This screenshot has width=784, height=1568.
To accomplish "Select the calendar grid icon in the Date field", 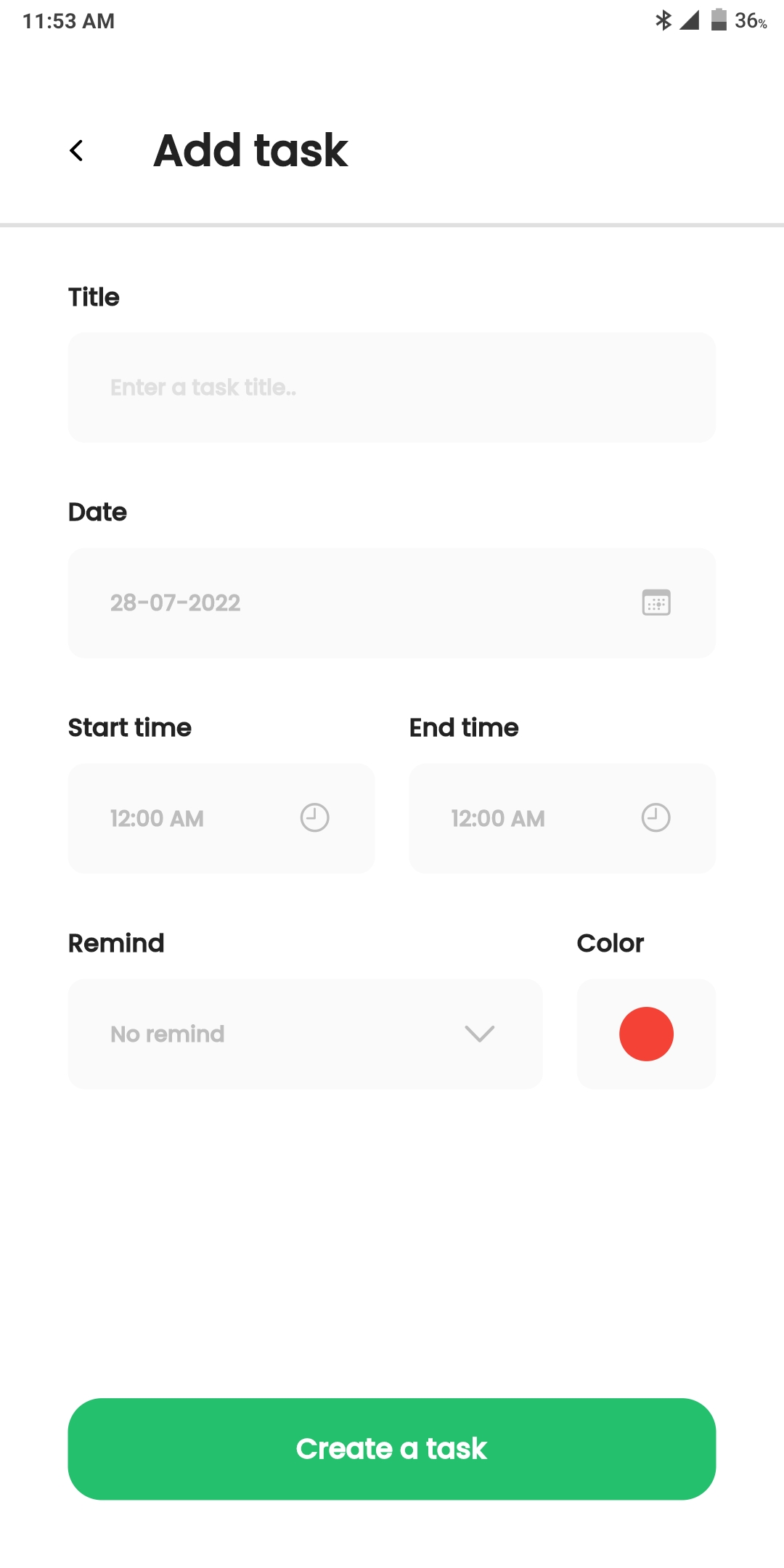I will 656,603.
